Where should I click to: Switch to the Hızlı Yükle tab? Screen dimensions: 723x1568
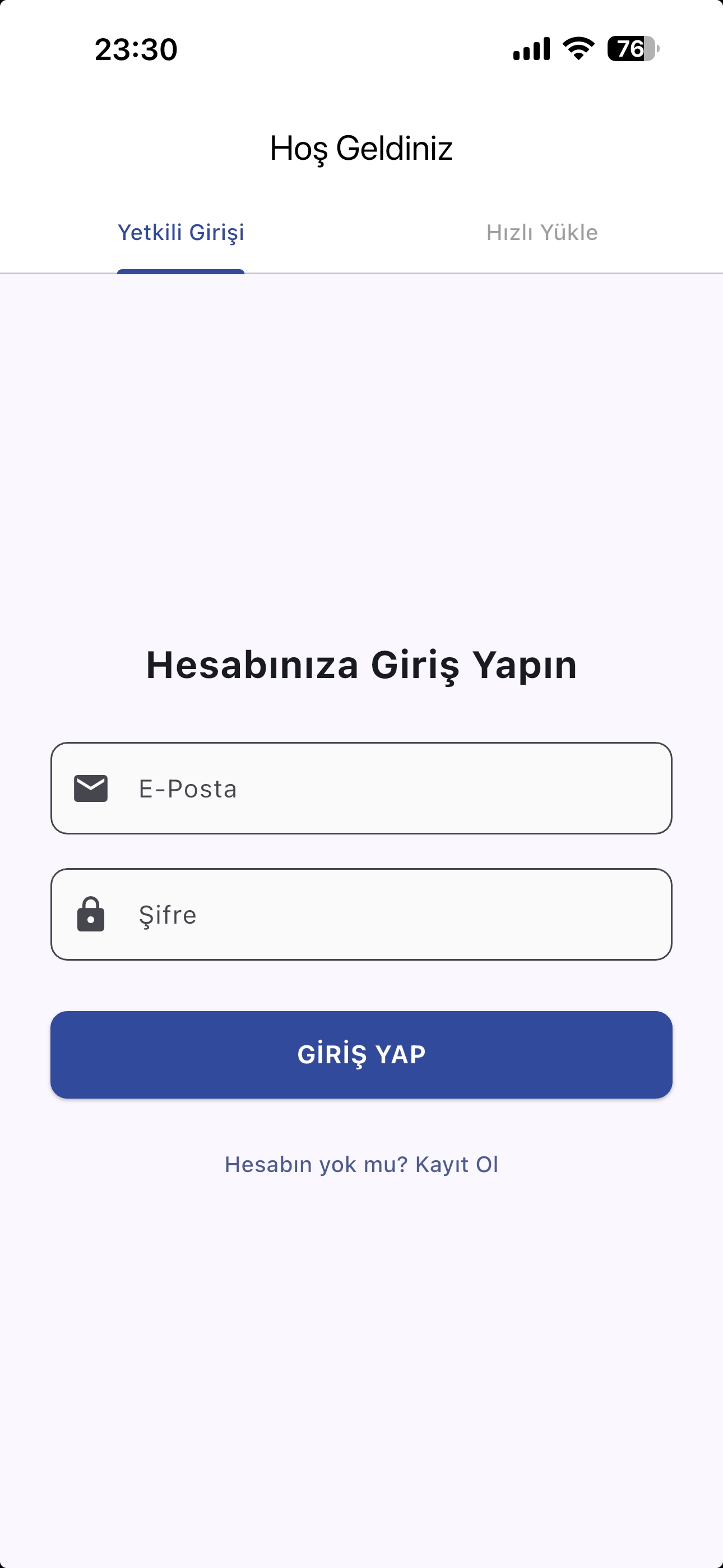543,232
